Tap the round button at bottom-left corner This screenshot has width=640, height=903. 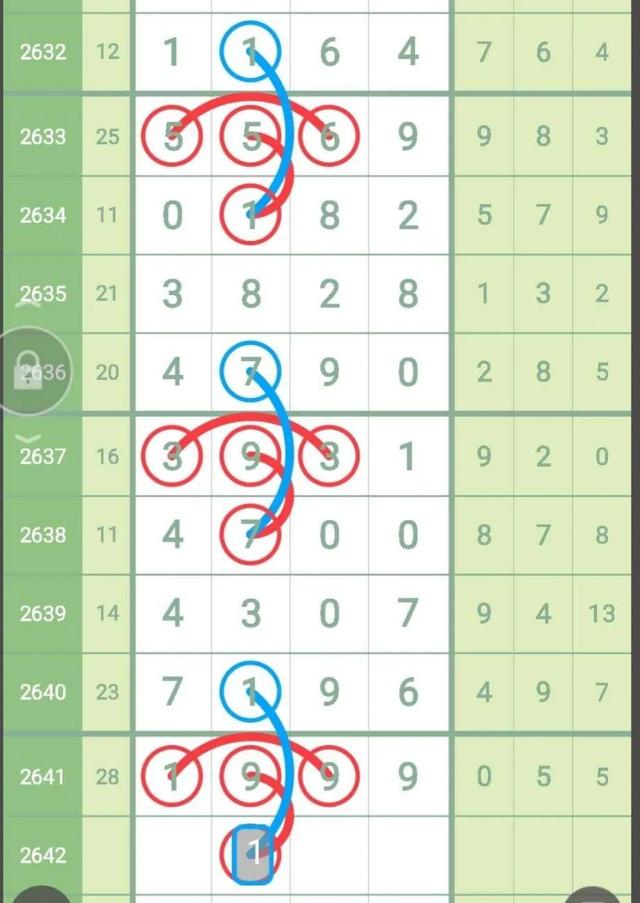(38, 895)
